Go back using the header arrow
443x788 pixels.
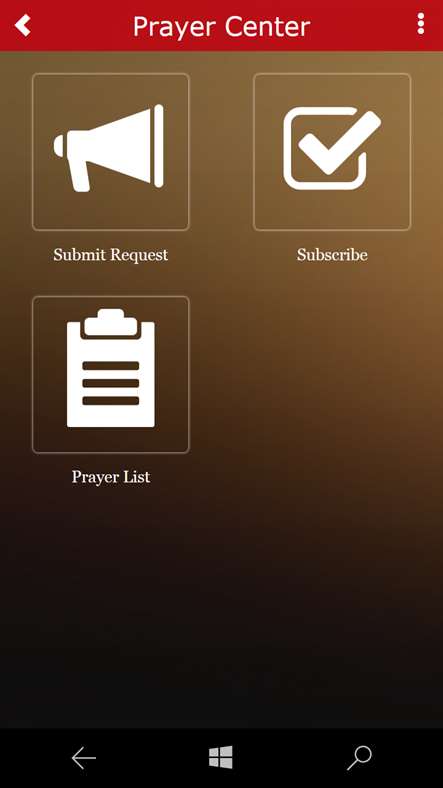(x=23, y=25)
